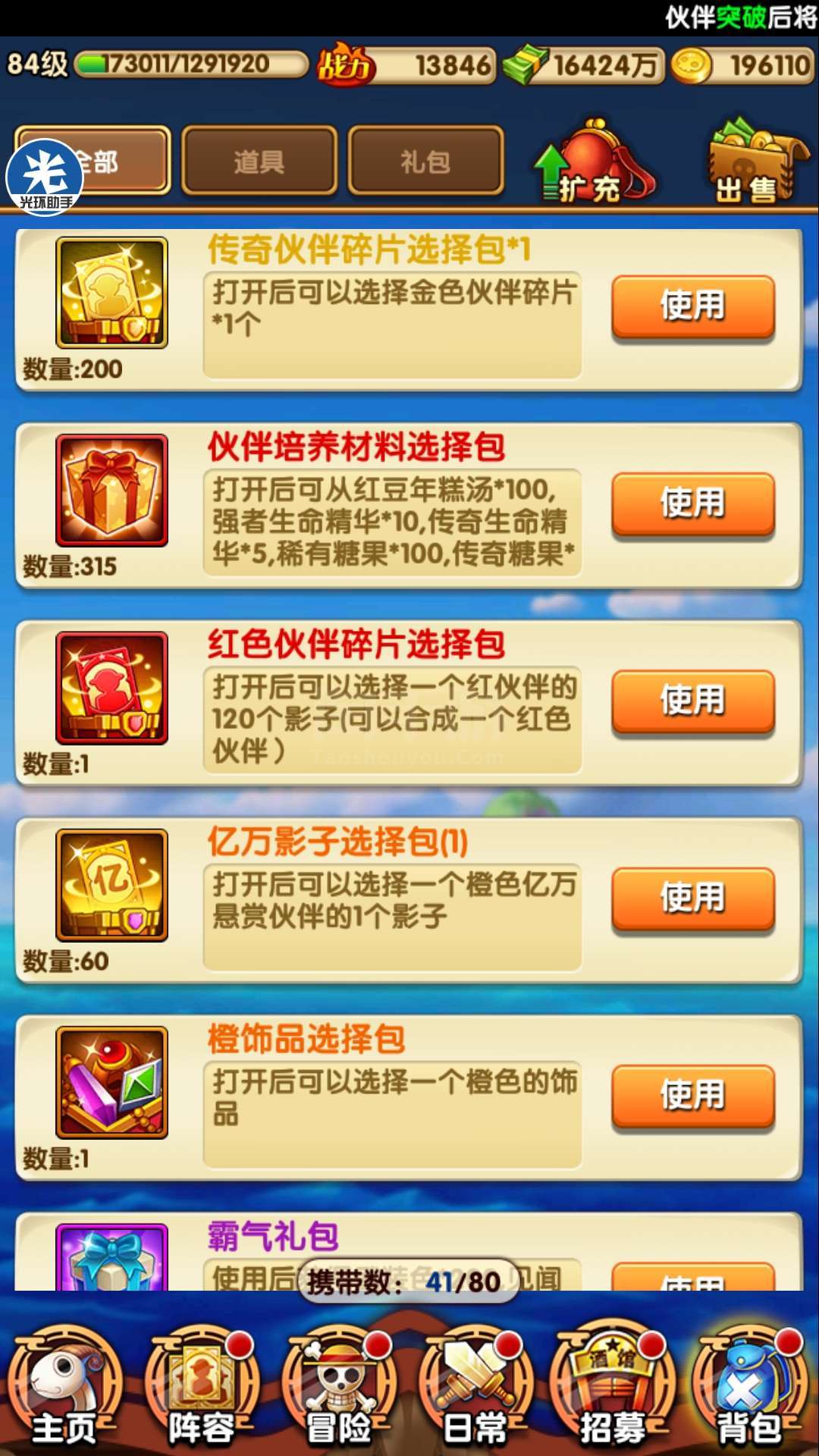Go to the 主页 home section

tap(65, 1386)
